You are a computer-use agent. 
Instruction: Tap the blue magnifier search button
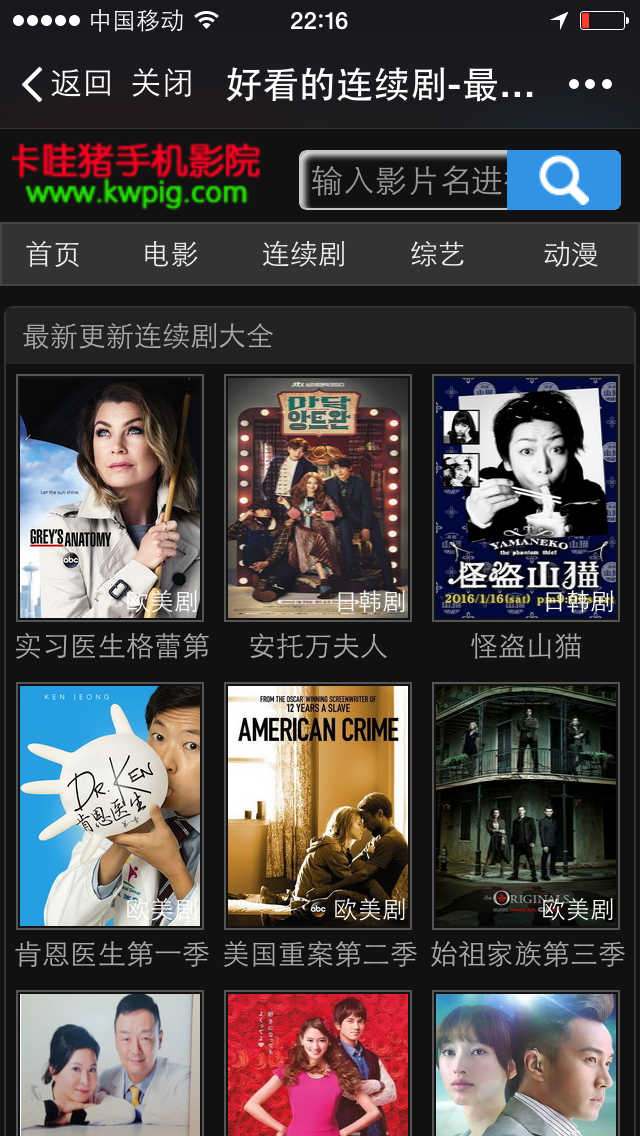pos(564,181)
